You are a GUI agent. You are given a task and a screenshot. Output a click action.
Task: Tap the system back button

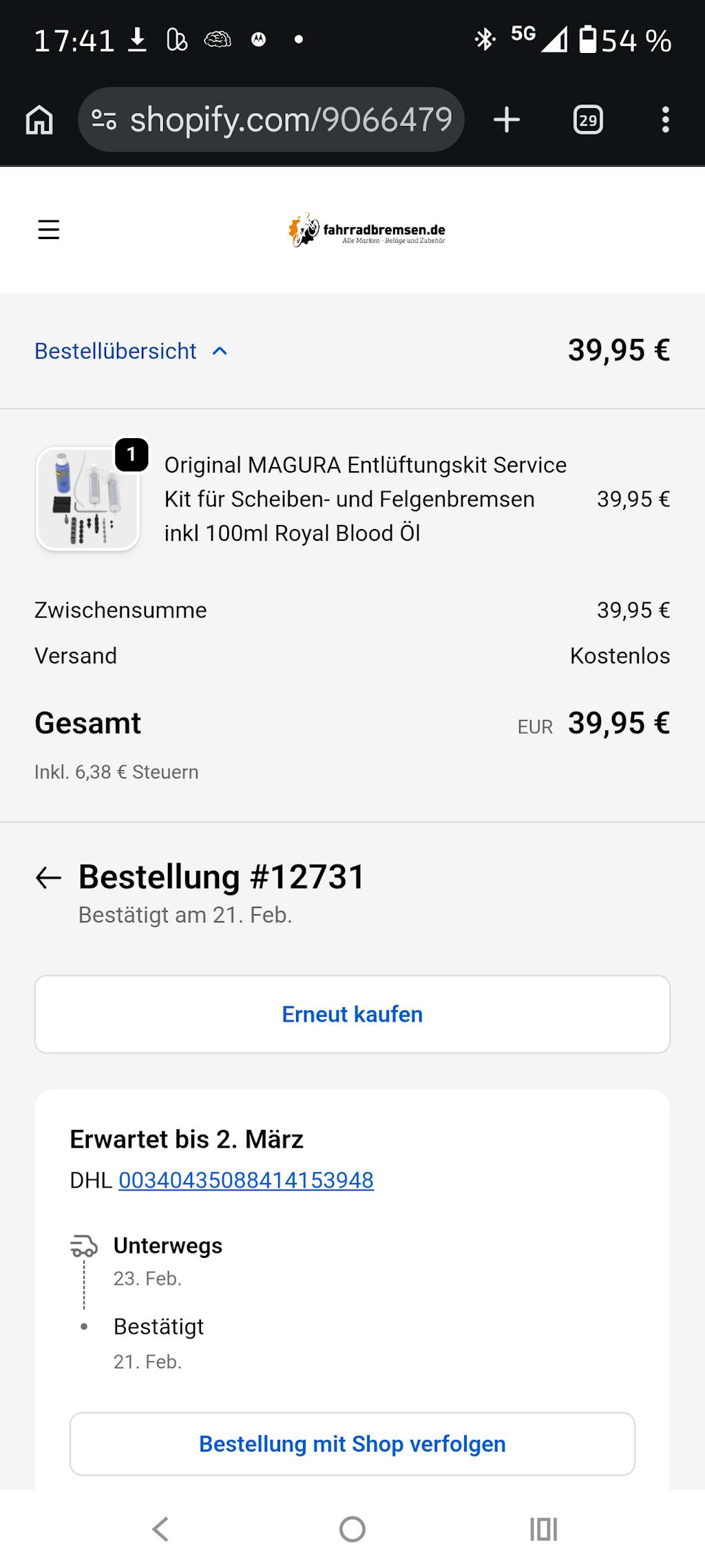click(160, 1529)
